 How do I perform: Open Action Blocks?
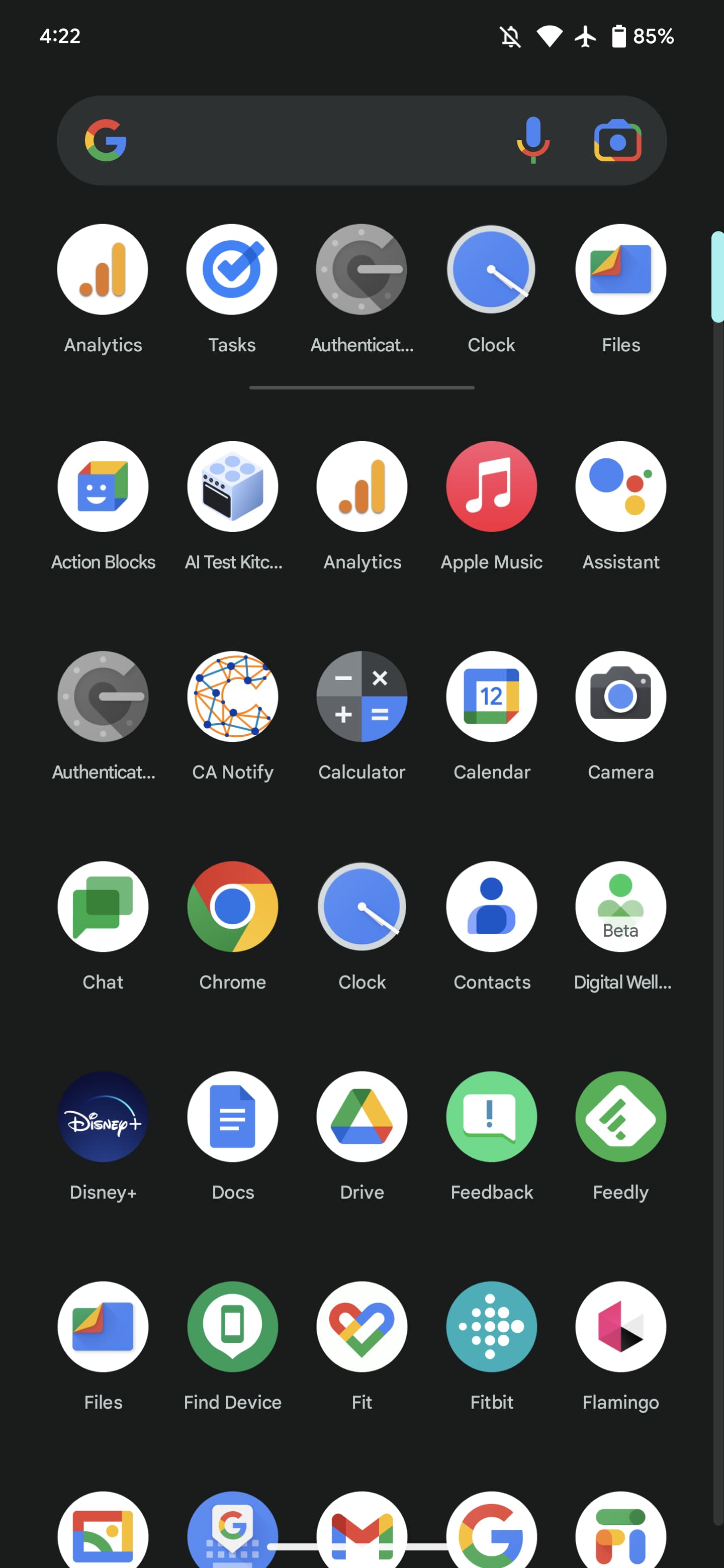[x=102, y=486]
